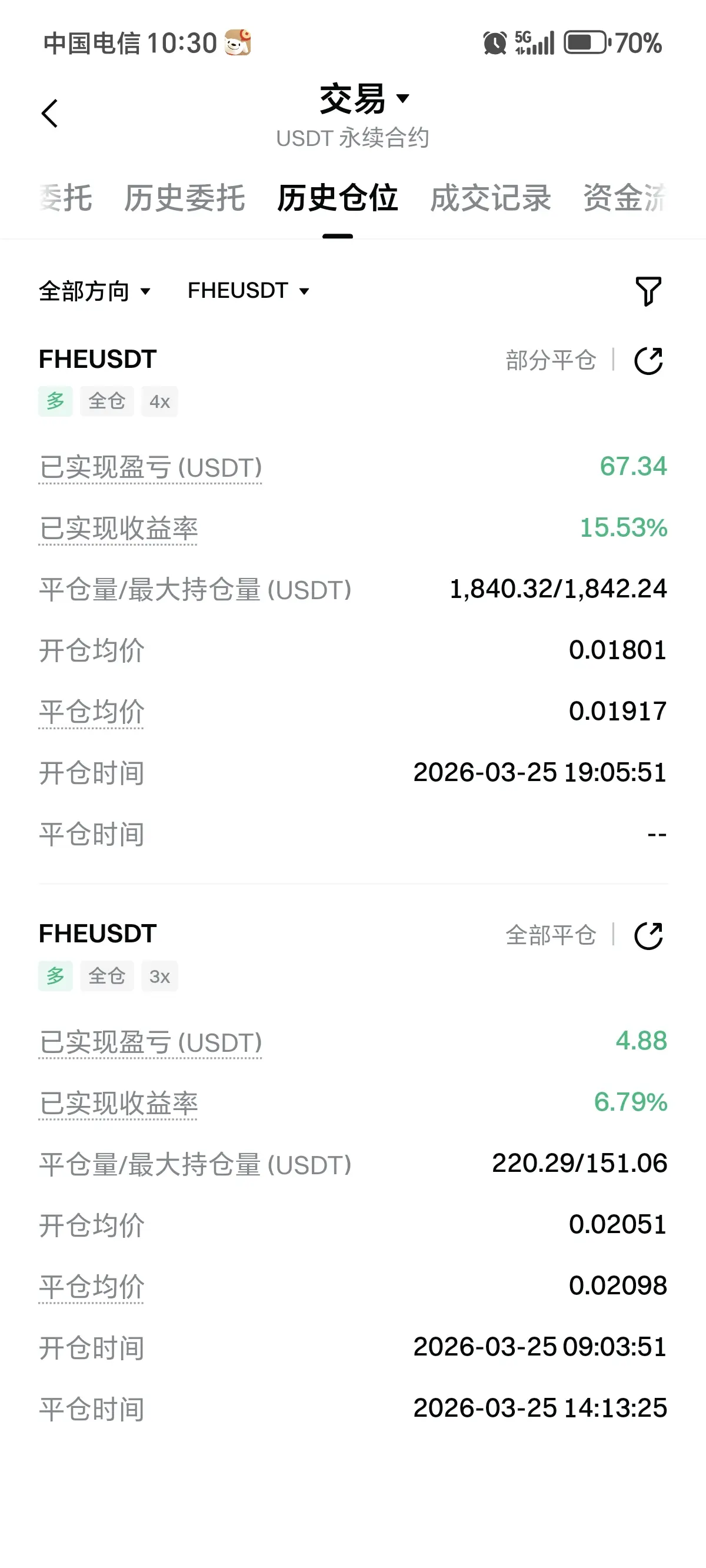Switch to the 历史委托 tab
Viewport: 706px width, 1568px height.
(x=185, y=198)
